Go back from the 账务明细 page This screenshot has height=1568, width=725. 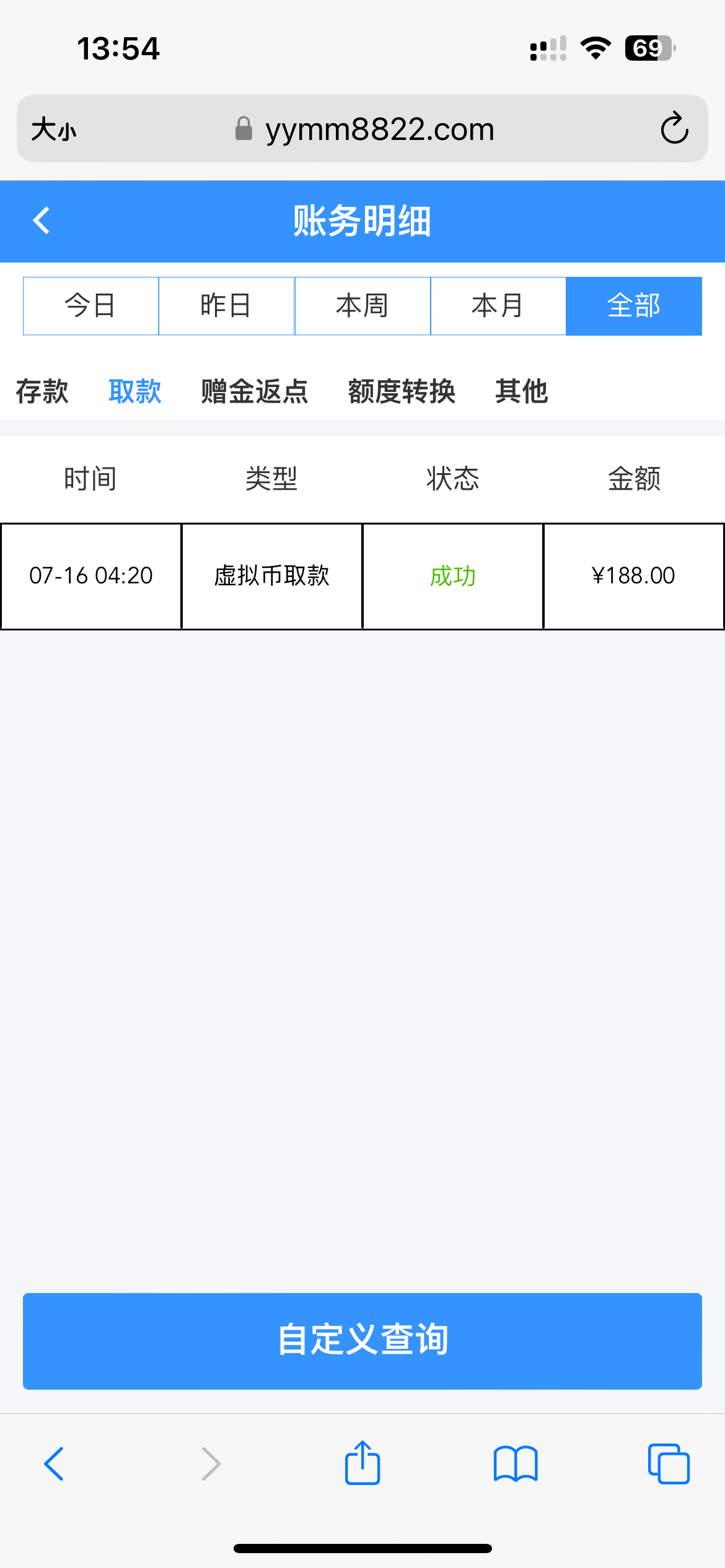point(42,221)
